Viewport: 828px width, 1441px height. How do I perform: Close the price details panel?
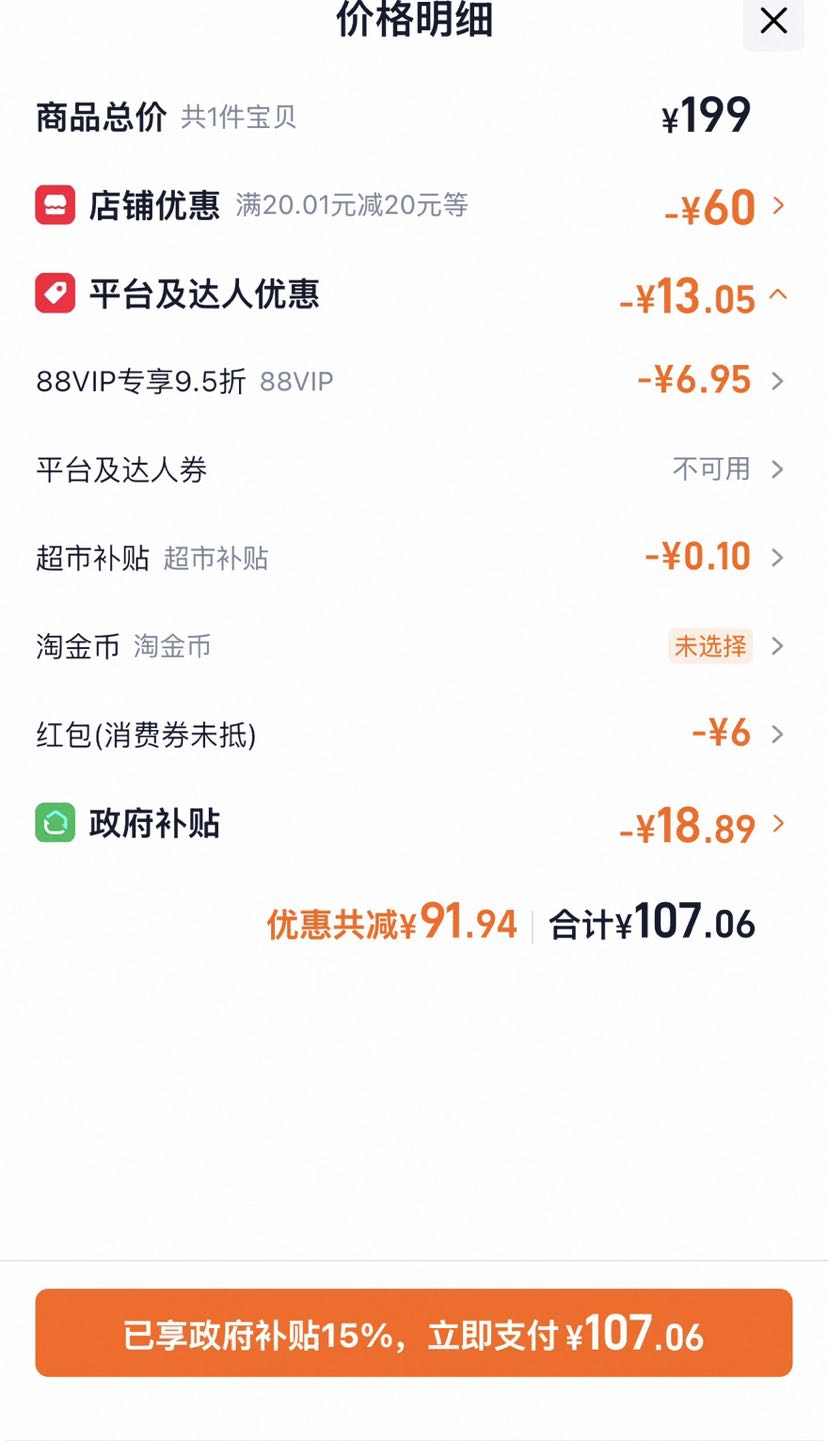pyautogui.click(x=773, y=20)
